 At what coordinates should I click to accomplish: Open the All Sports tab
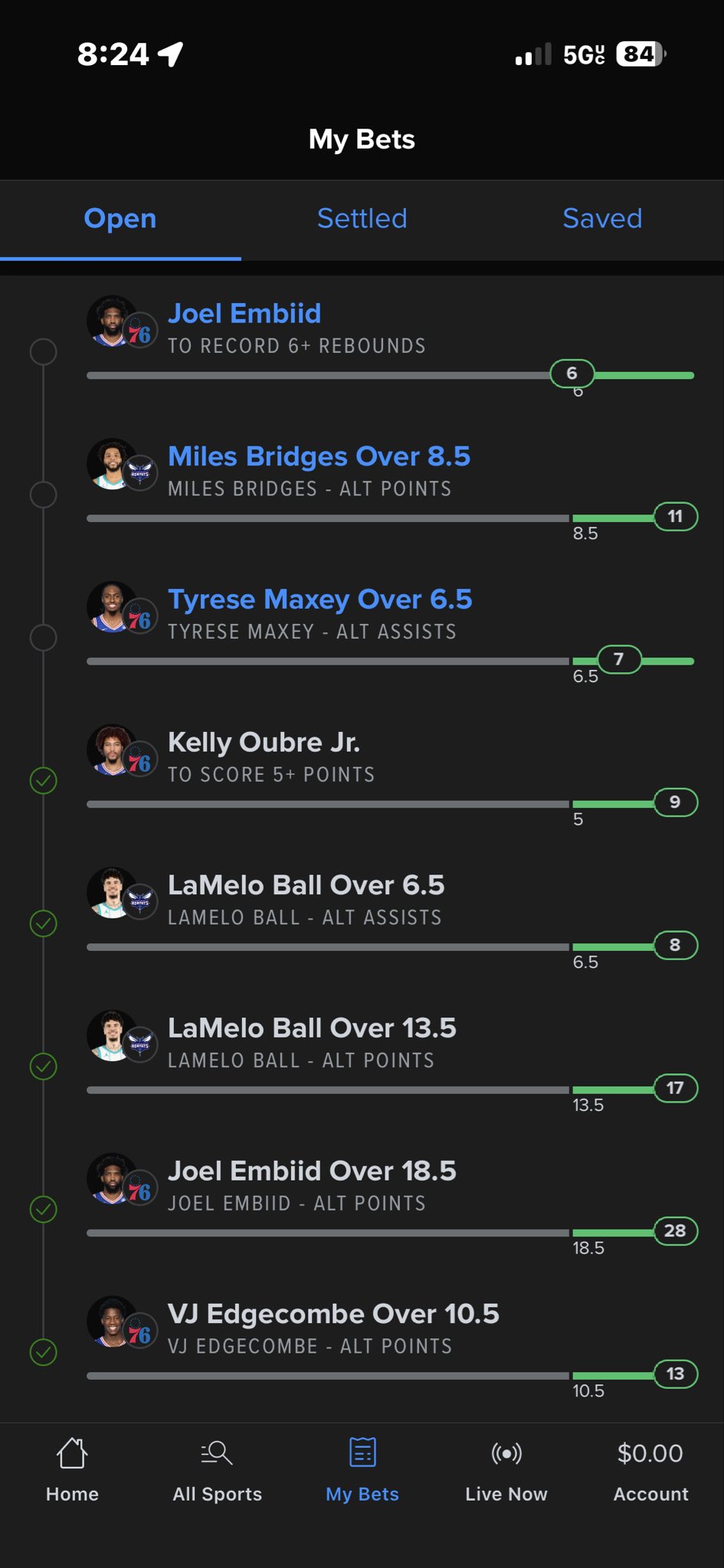click(217, 1470)
